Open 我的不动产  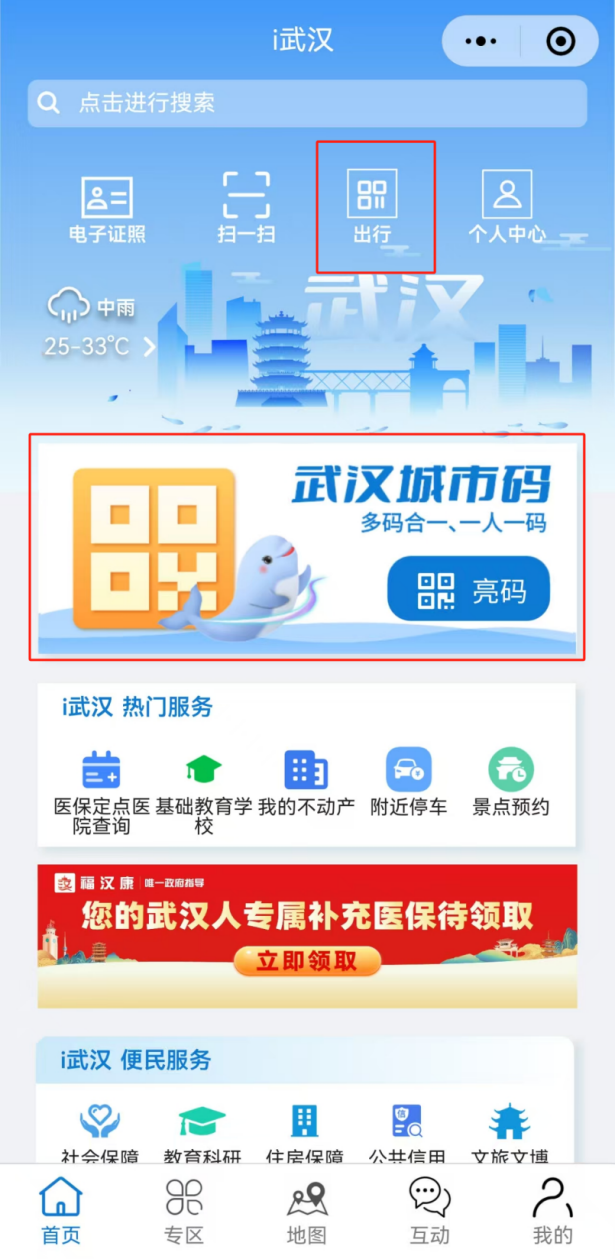306,780
